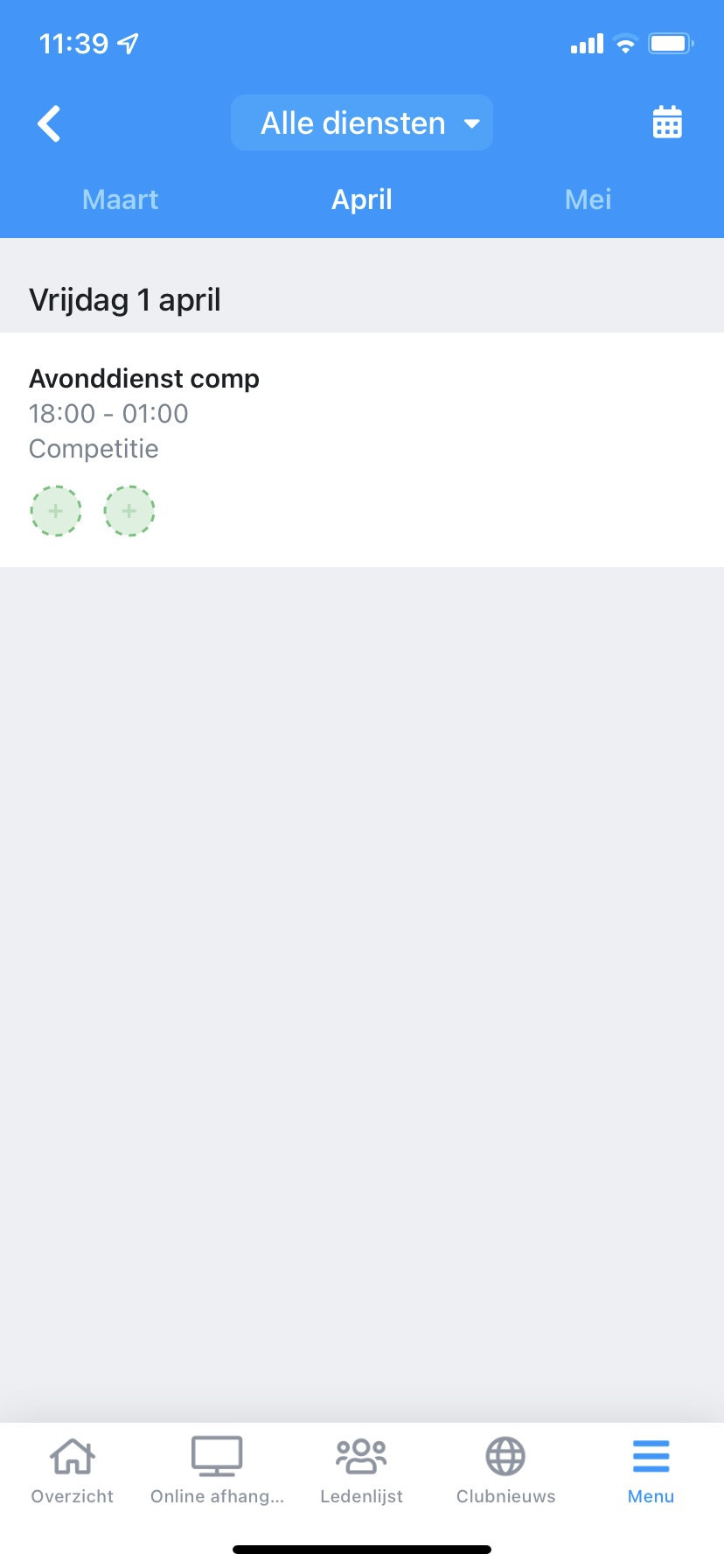The width and height of the screenshot is (724, 1568).
Task: Open the Clubnieuws tab
Action: (x=505, y=1472)
